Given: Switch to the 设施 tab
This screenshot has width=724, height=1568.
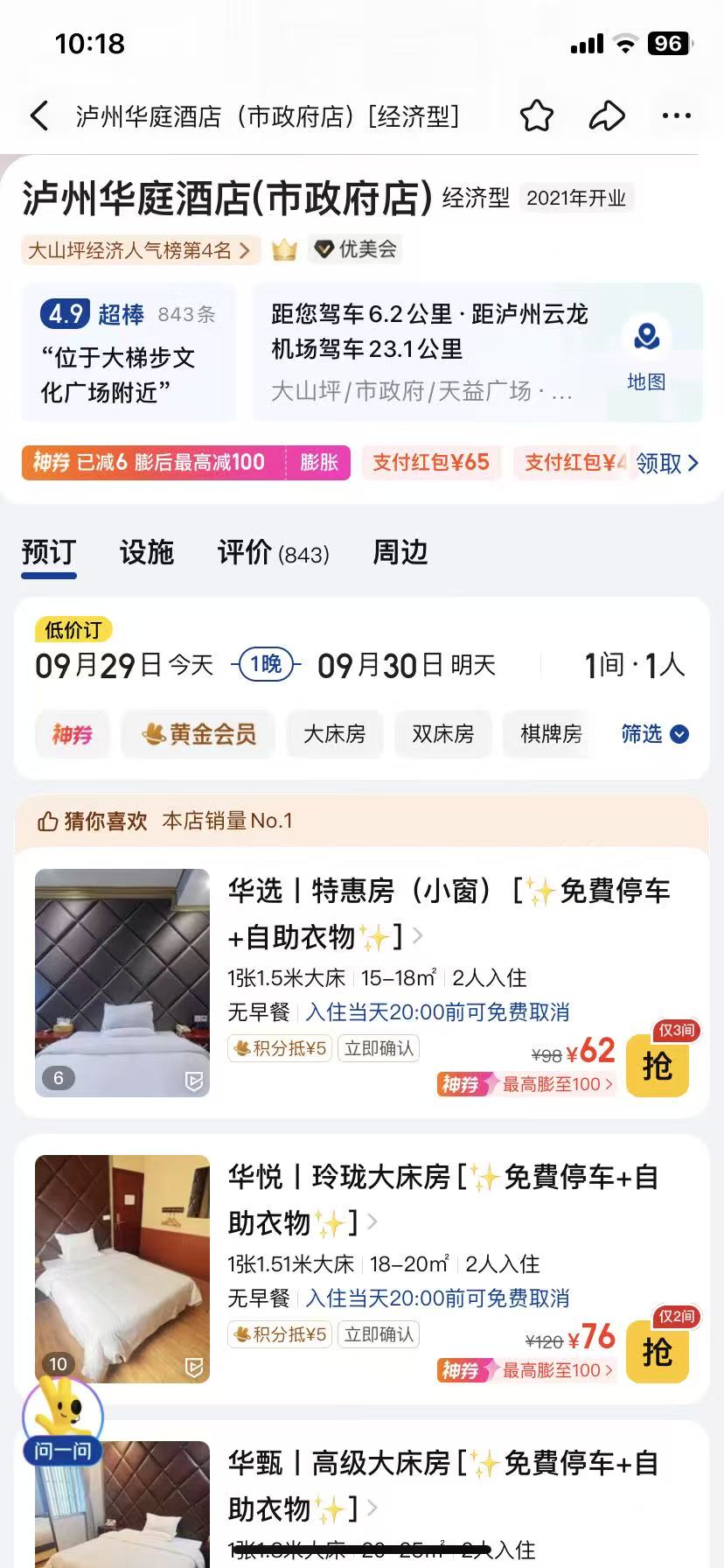Looking at the screenshot, I should (x=146, y=552).
